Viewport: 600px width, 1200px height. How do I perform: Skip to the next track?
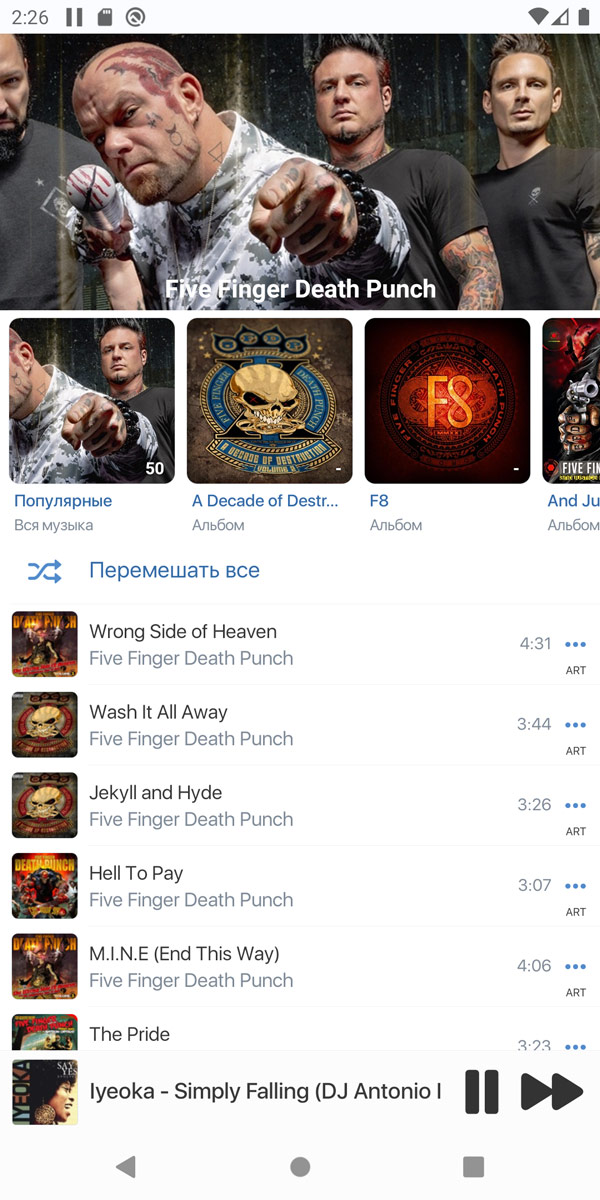pyautogui.click(x=551, y=1091)
